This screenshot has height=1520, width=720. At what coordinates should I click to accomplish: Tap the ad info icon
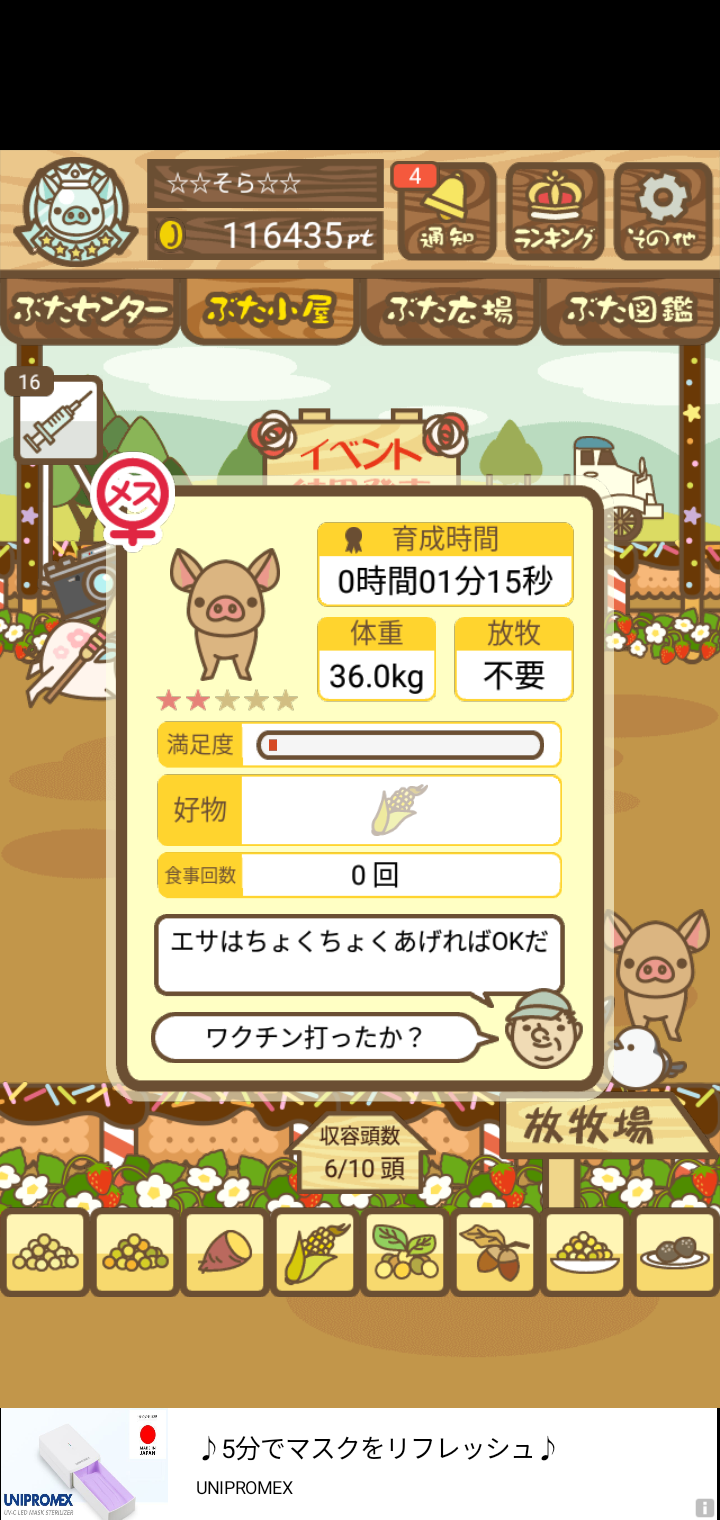tap(705, 1507)
